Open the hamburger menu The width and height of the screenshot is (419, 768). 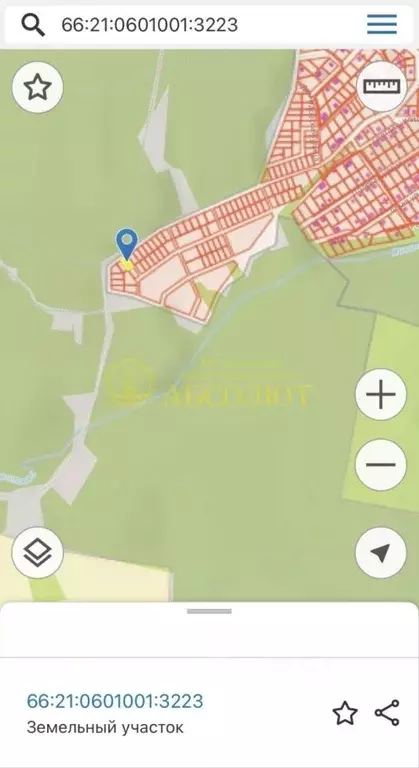(x=382, y=24)
